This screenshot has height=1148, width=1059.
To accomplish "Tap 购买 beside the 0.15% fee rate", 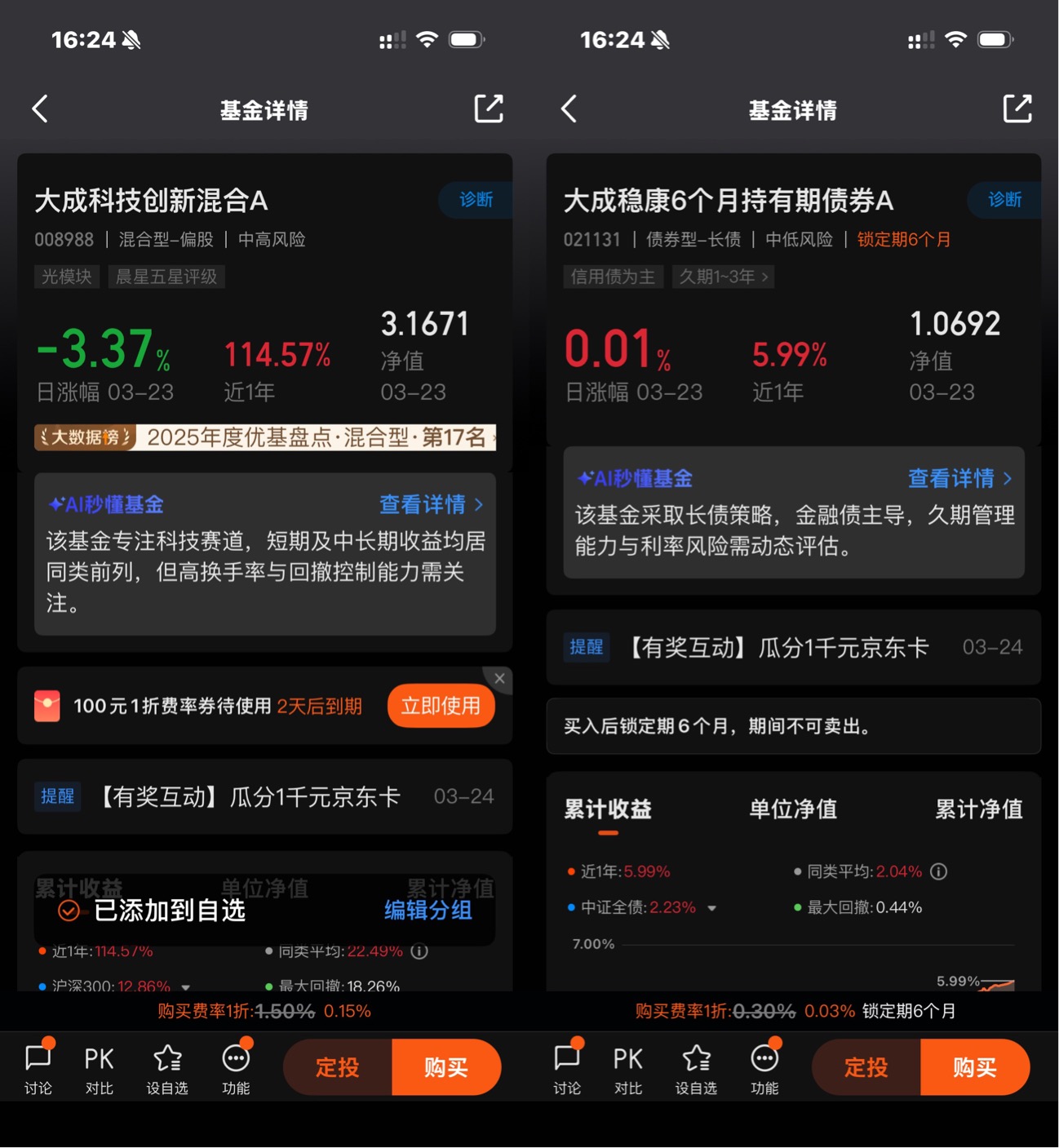I will tap(446, 1067).
